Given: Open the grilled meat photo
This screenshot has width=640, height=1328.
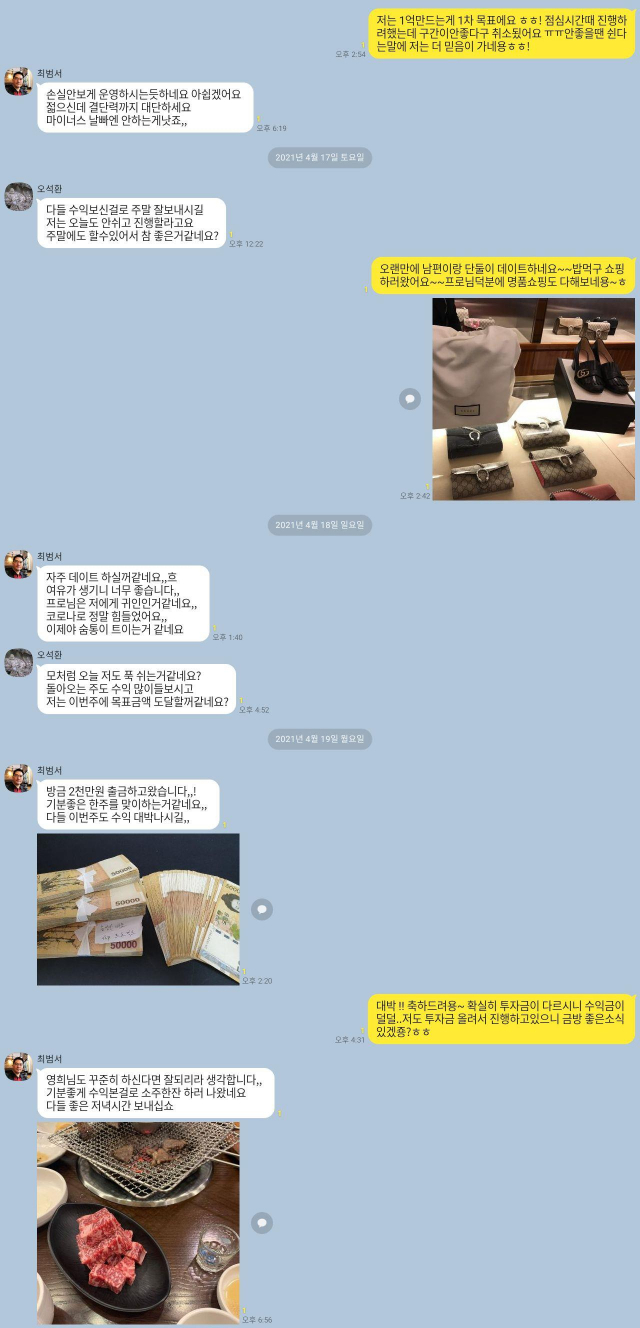Looking at the screenshot, I should (x=138, y=1222).
